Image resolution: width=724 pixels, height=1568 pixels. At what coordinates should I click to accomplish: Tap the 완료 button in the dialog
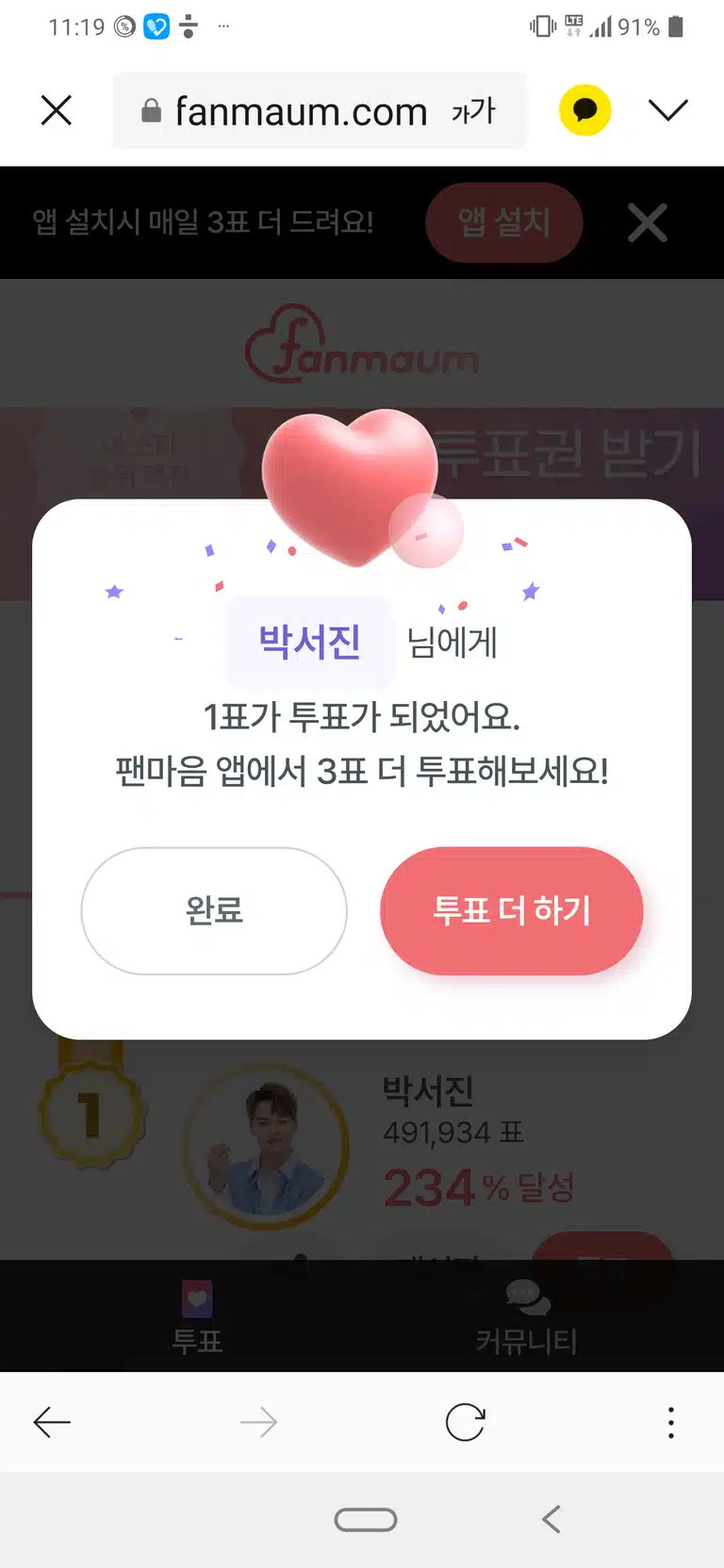point(214,910)
